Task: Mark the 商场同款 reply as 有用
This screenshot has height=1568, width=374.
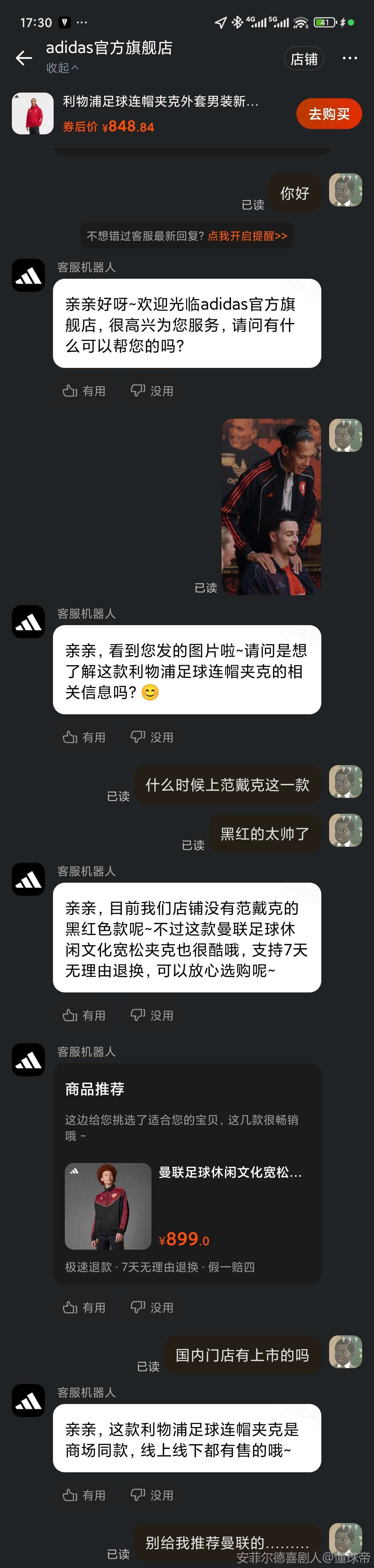Action: (84, 1495)
